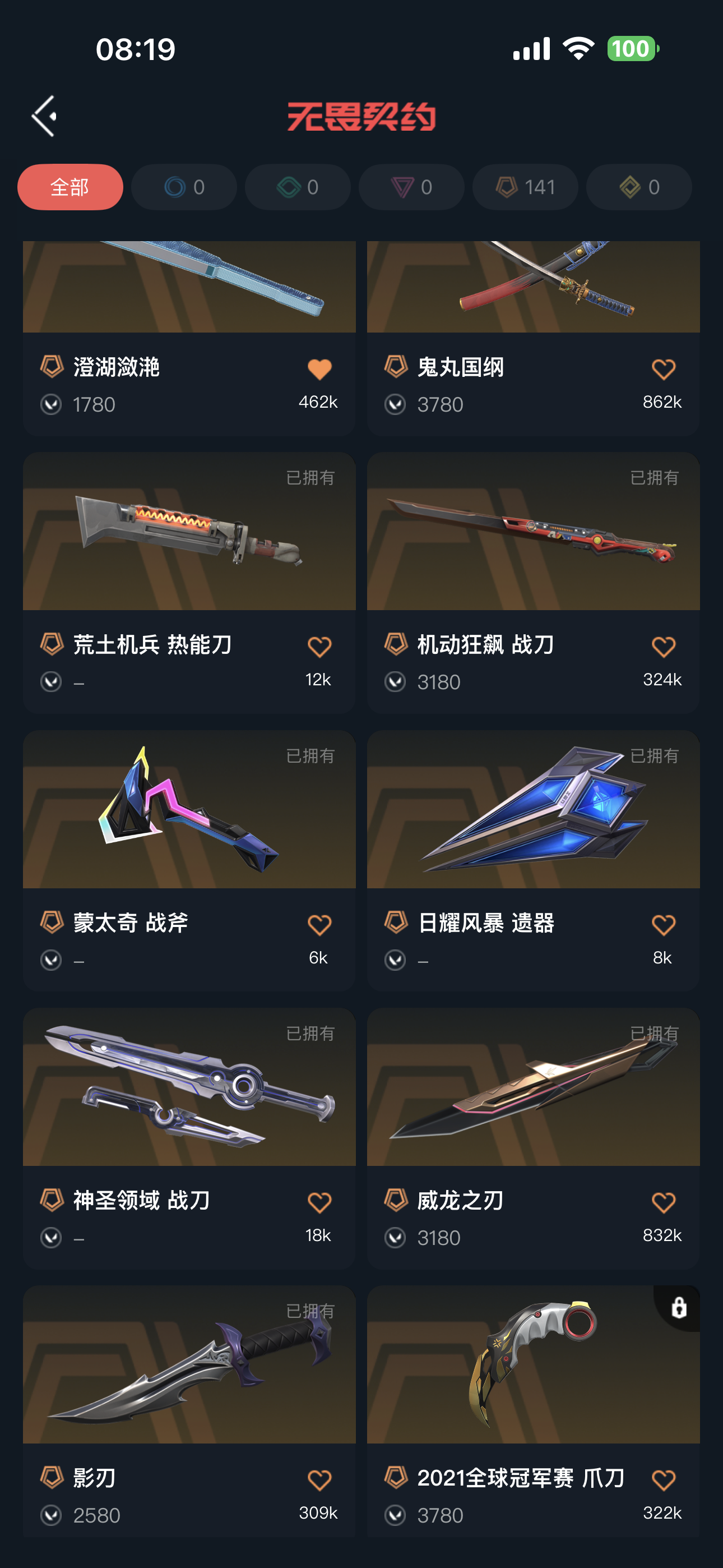This screenshot has height=1568, width=723.
Task: Switch to the filter tab showing 141
Action: click(x=525, y=187)
